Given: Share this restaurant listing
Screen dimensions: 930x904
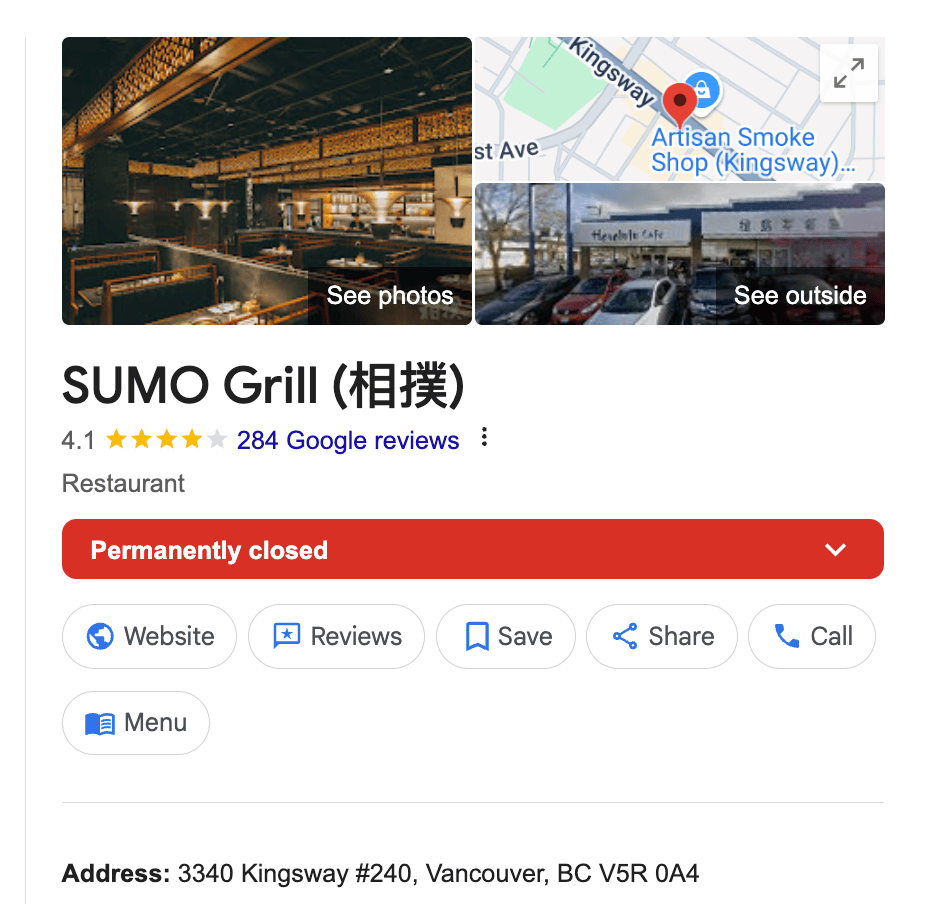Looking at the screenshot, I should pyautogui.click(x=662, y=636).
